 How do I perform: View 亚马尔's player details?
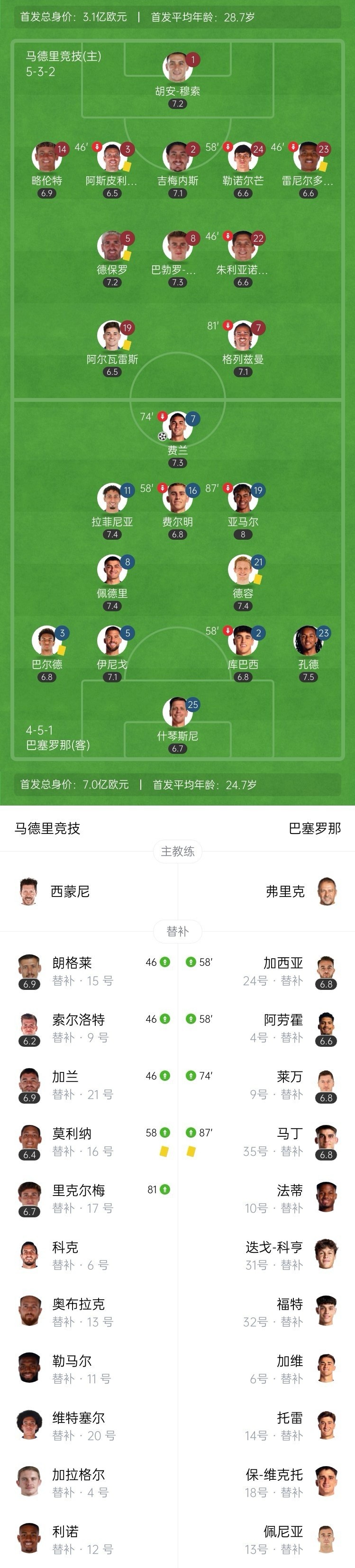[x=242, y=499]
